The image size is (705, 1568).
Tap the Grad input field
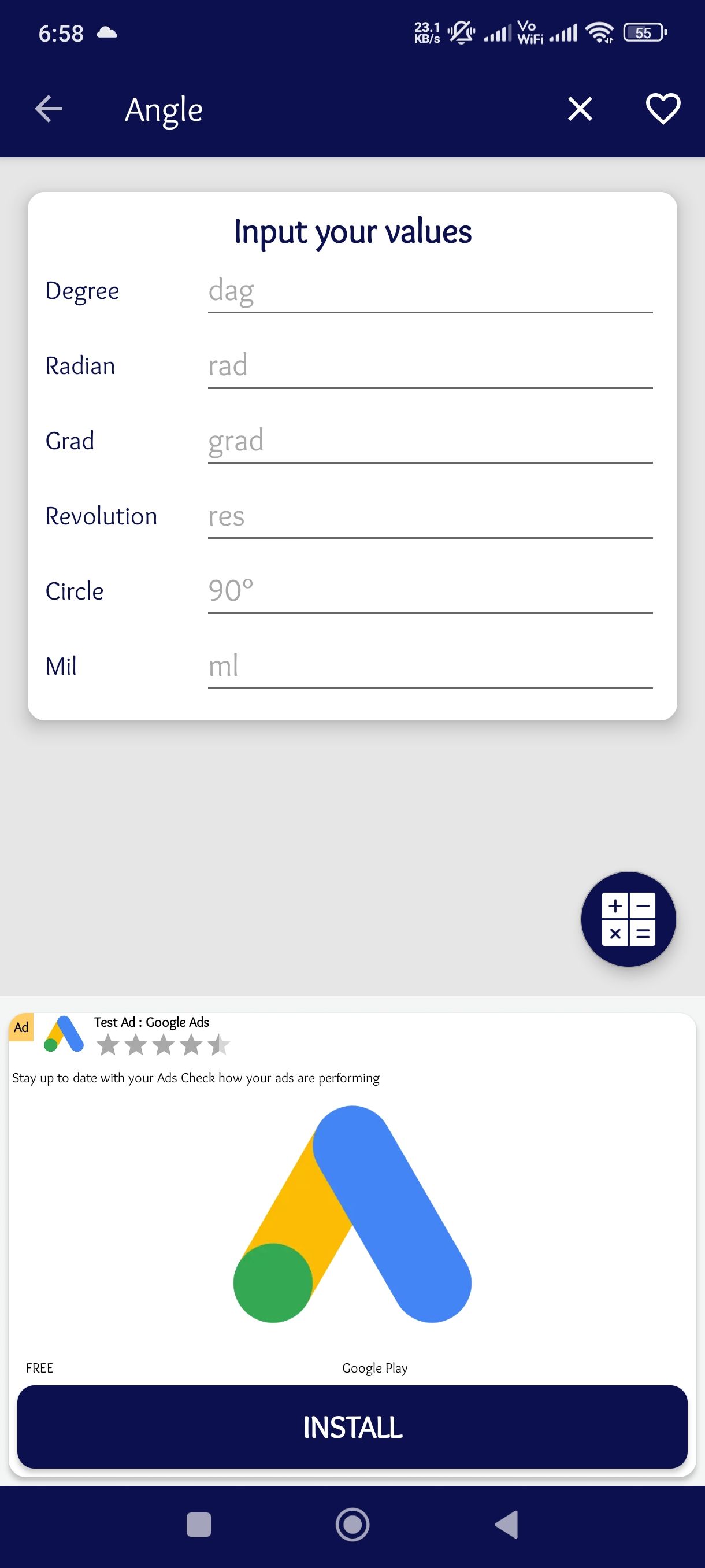coord(429,442)
